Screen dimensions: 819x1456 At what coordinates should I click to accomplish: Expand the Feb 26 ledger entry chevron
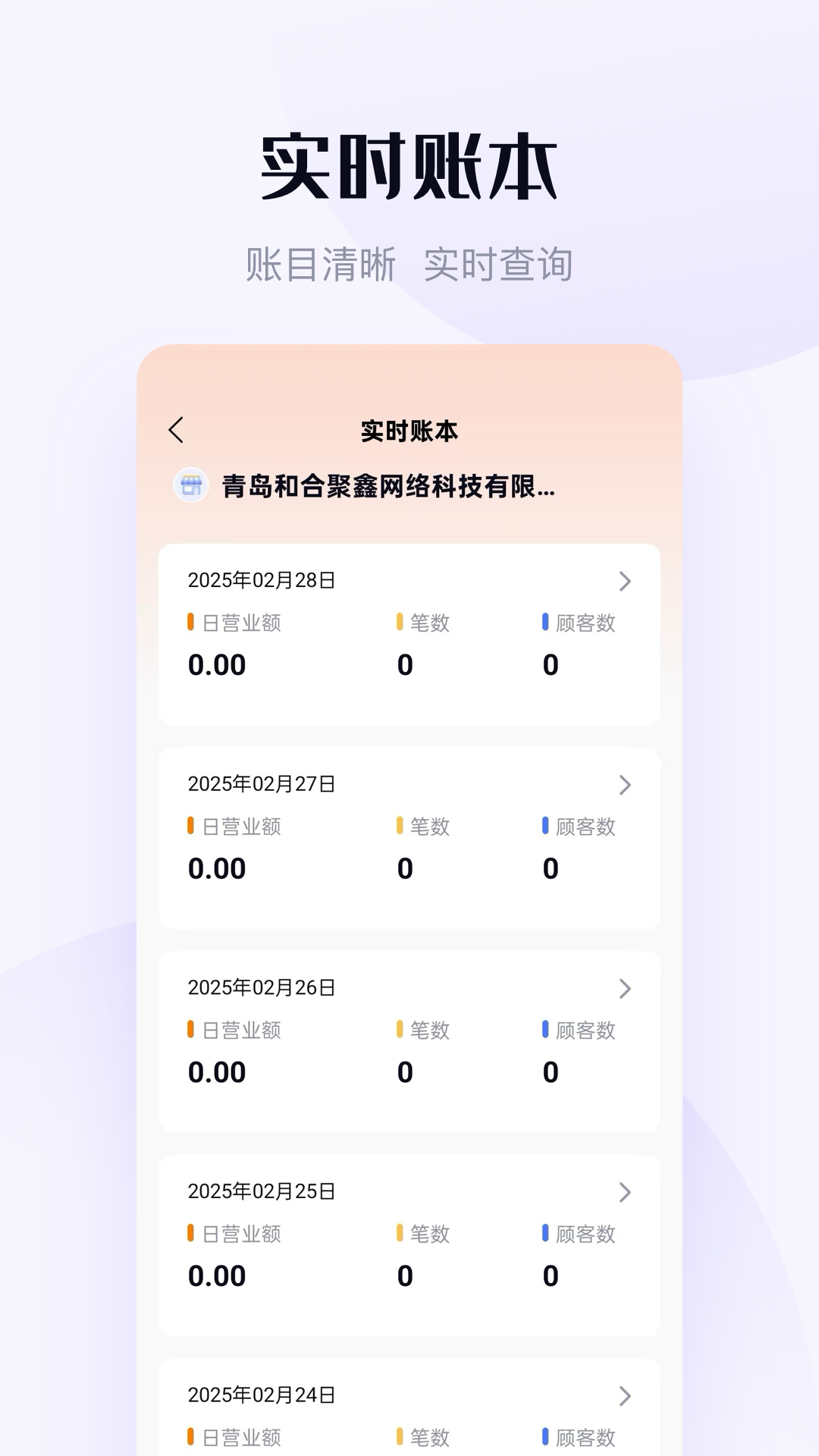624,989
